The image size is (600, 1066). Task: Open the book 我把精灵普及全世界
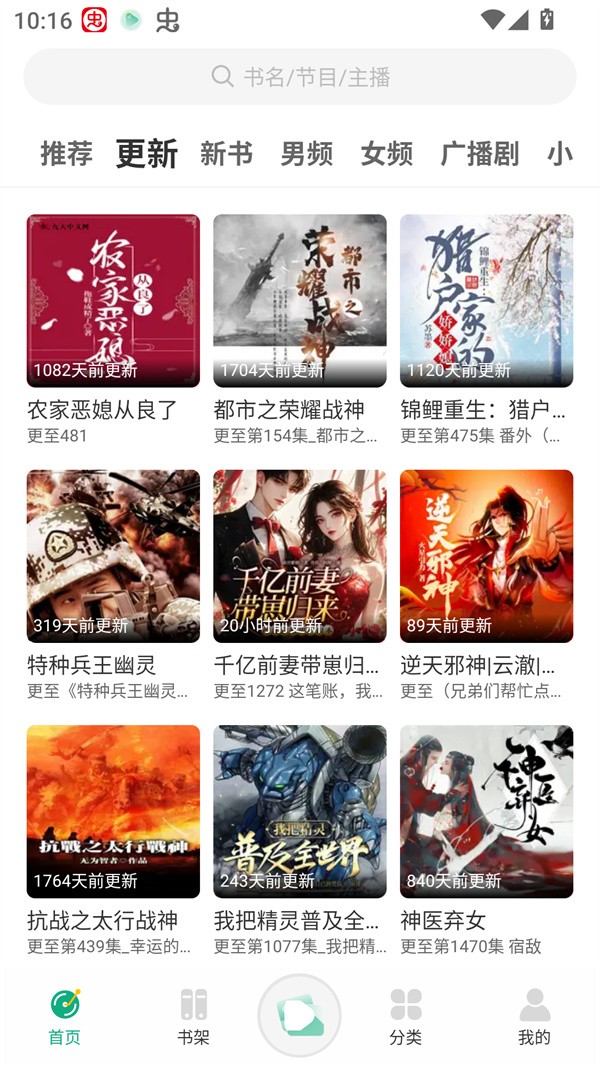pyautogui.click(x=299, y=811)
